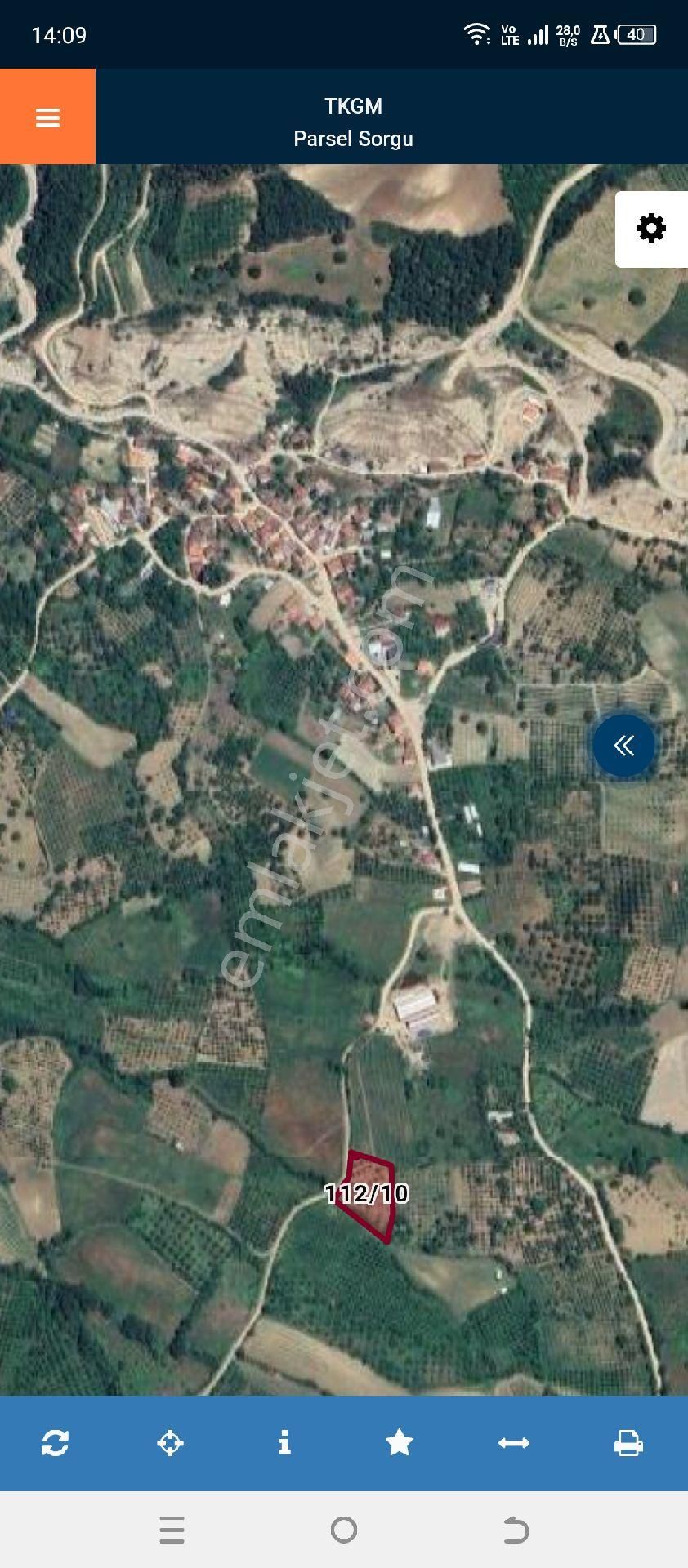Image resolution: width=688 pixels, height=1568 pixels.
Task: Refresh the map view
Action: point(56,1443)
